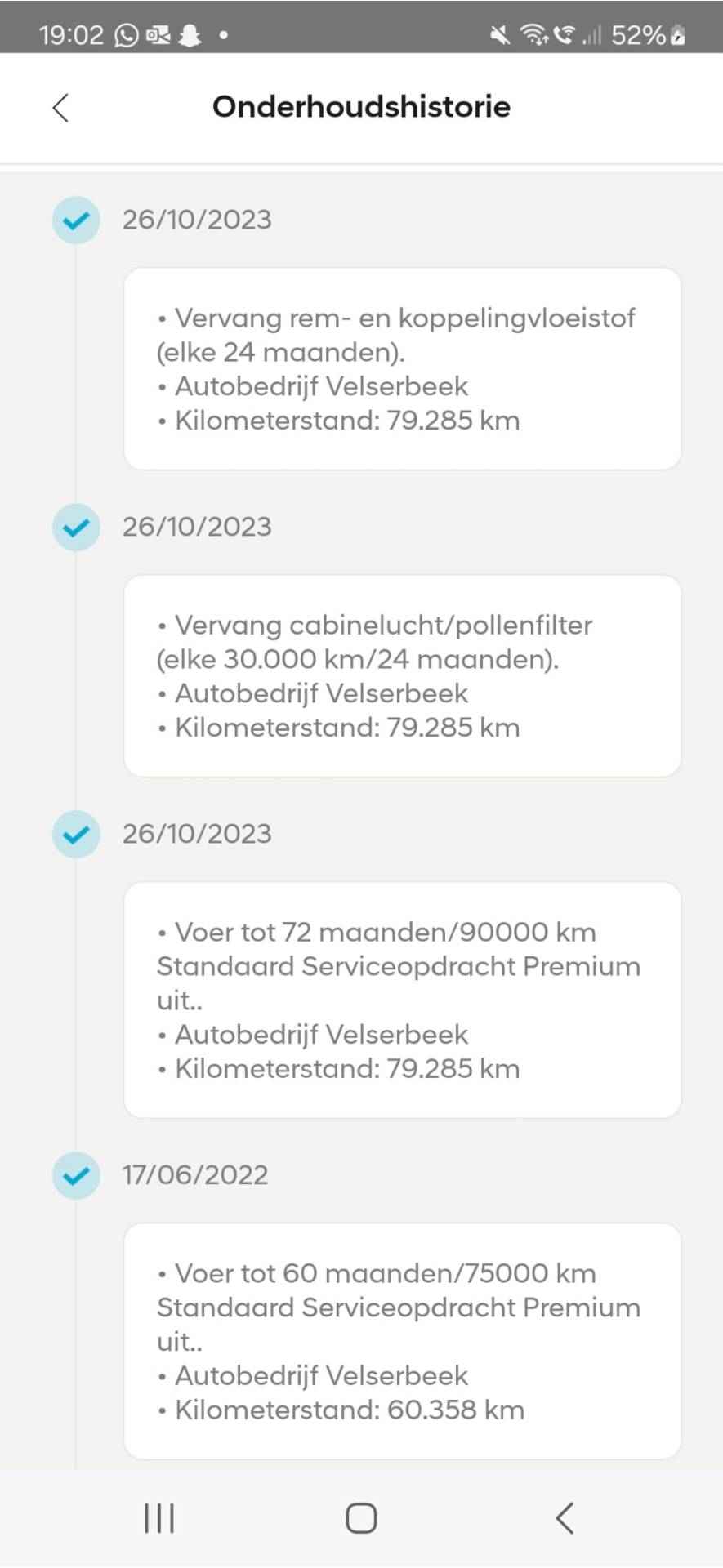Open the recent apps overview
The height and width of the screenshot is (1568, 723).
[159, 1518]
